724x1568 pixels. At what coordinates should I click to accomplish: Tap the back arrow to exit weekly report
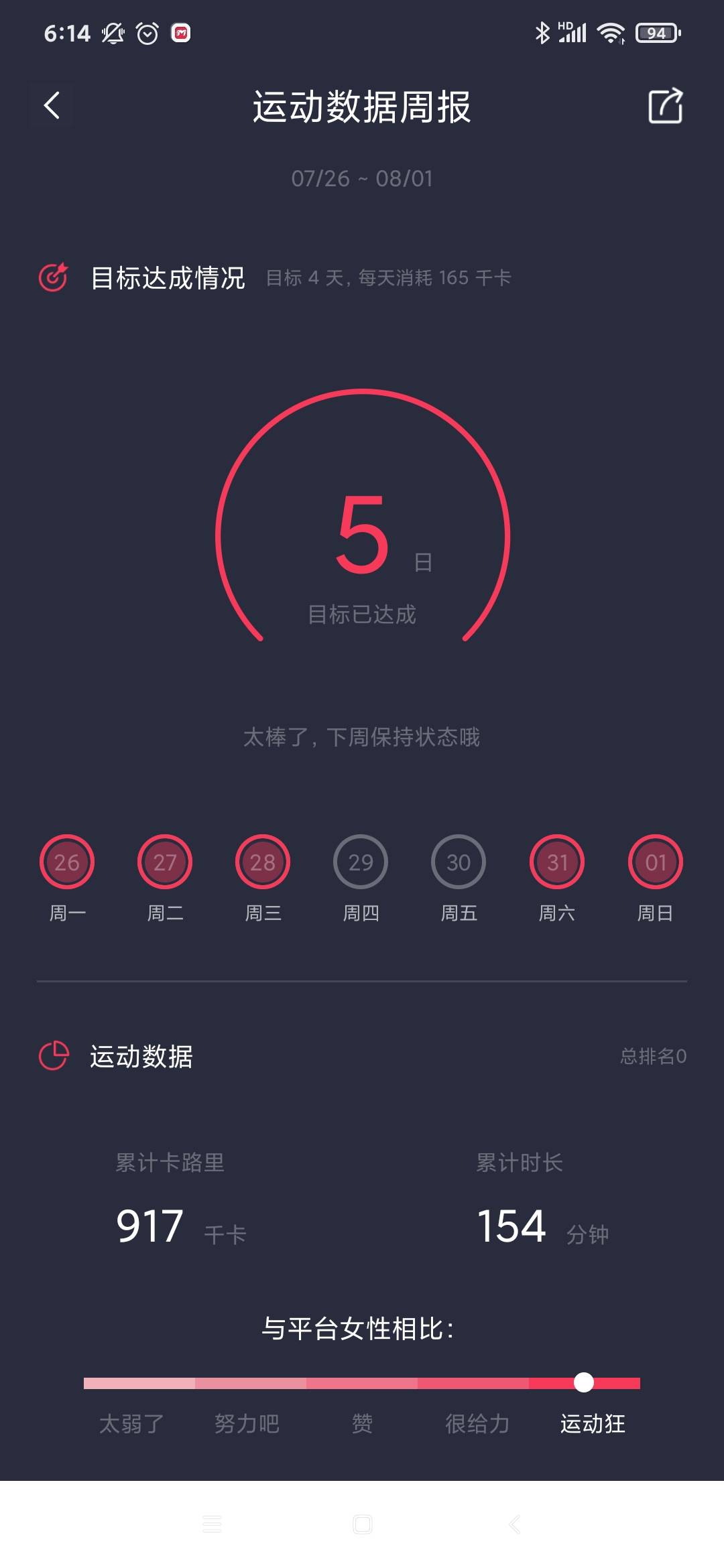pos(52,106)
